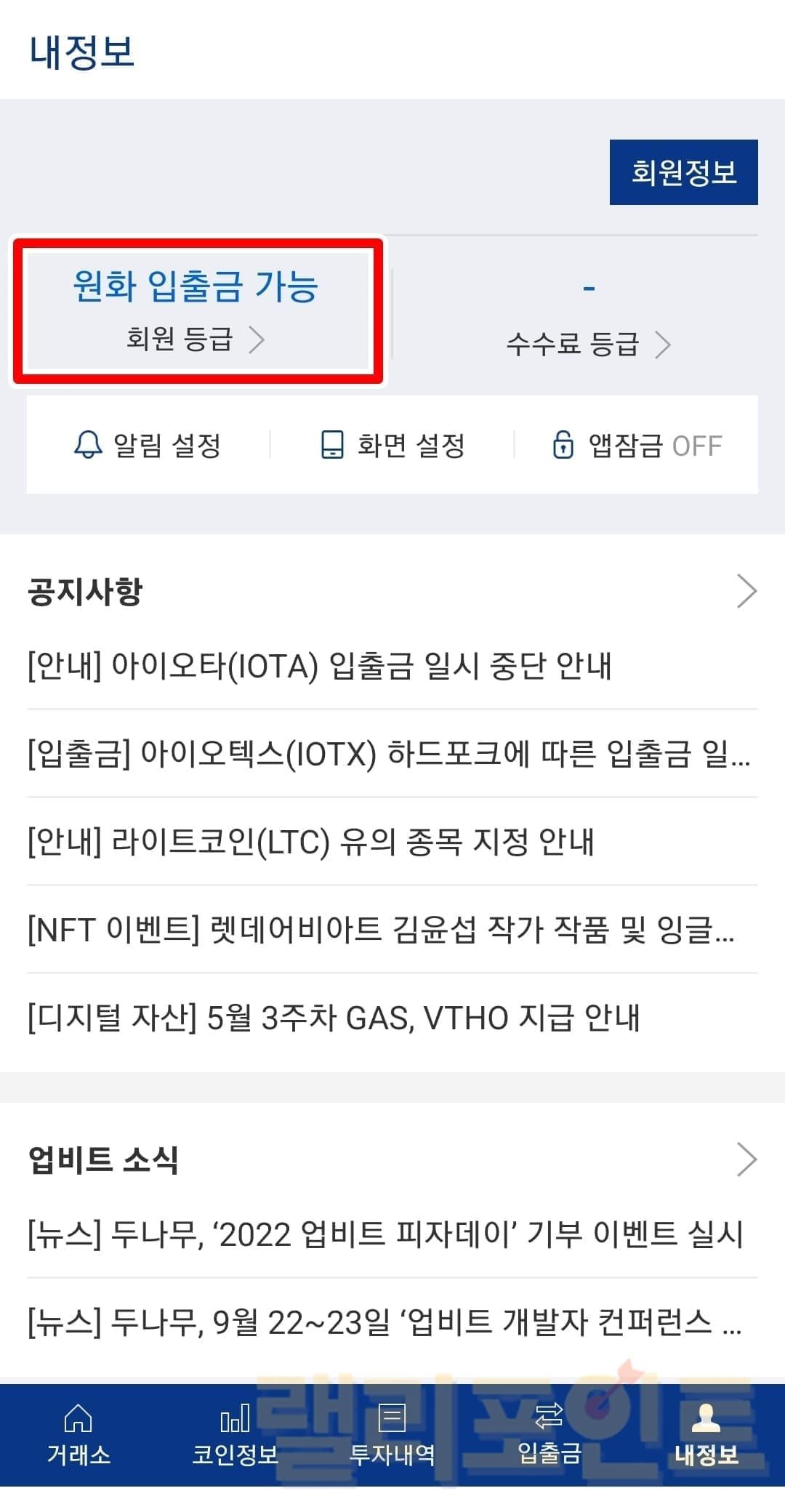Switch to the 거래소 tab
This screenshot has width=785, height=1512.
(x=78, y=1435)
